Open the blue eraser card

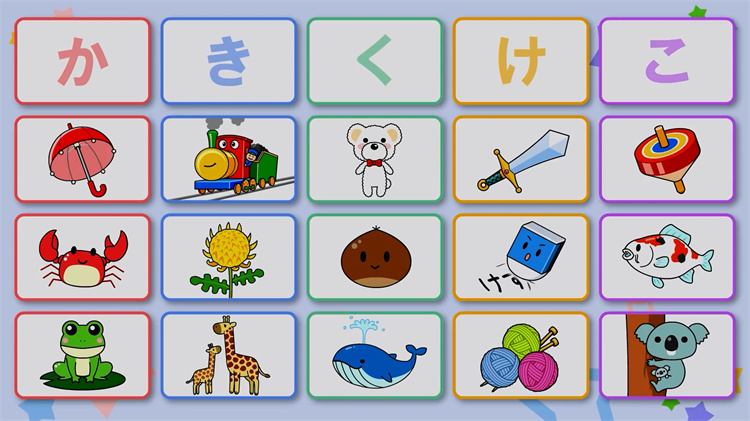pos(521,258)
